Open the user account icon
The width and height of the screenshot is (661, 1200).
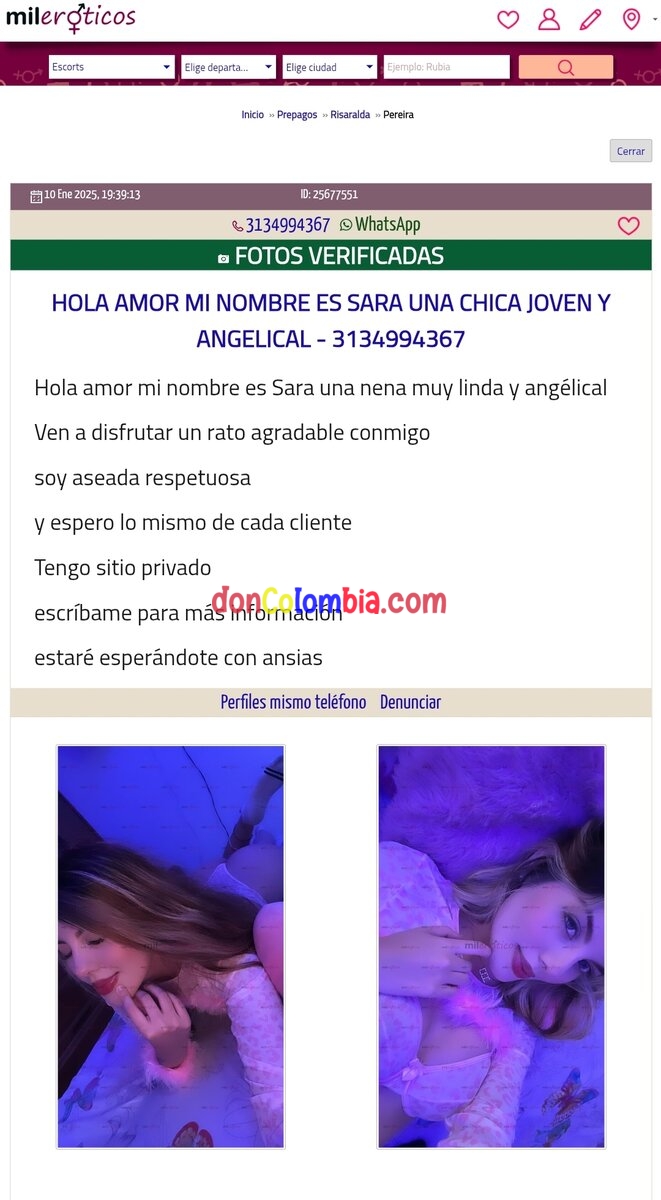pyautogui.click(x=549, y=20)
